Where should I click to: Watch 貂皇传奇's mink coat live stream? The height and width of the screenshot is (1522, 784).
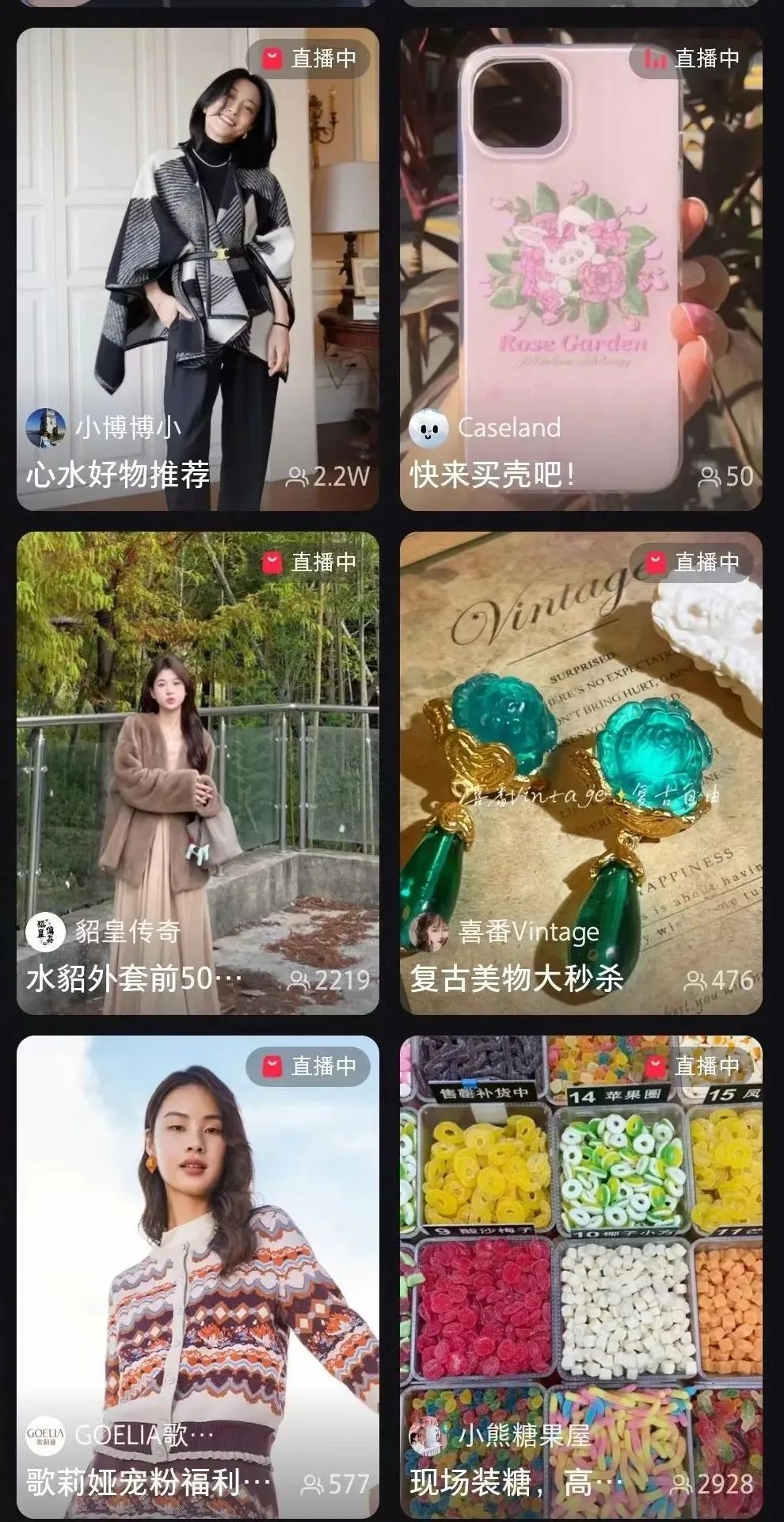tap(197, 772)
